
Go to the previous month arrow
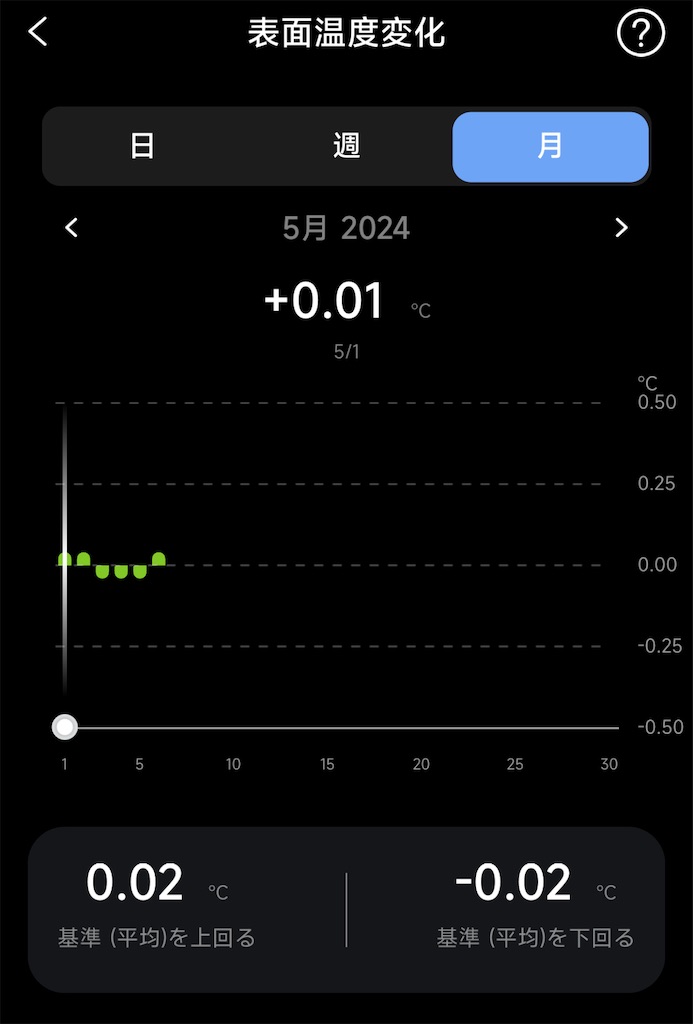[x=71, y=228]
